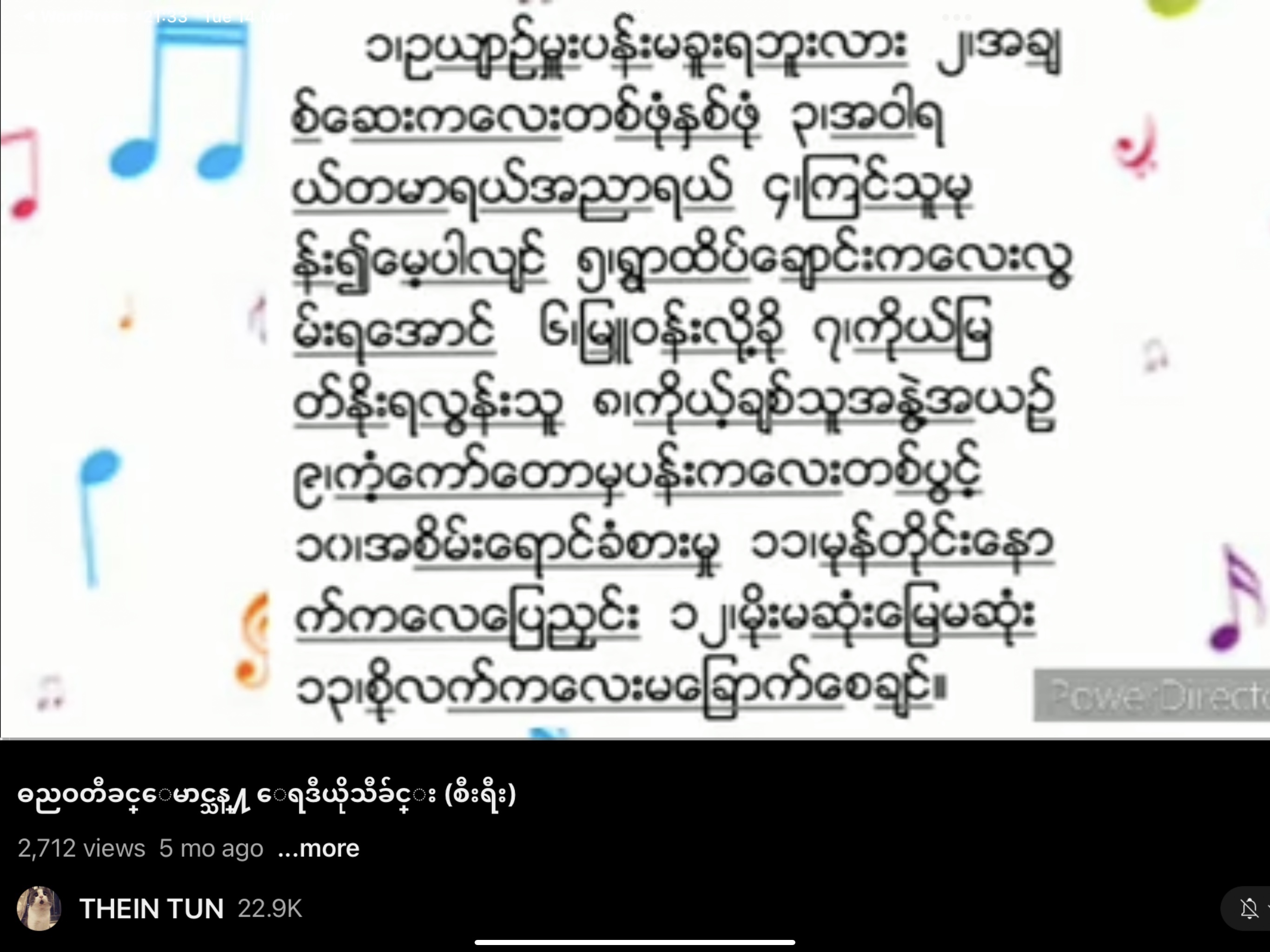Open THEIN TUN's channel avatar
1270x952 pixels.
(x=39, y=908)
